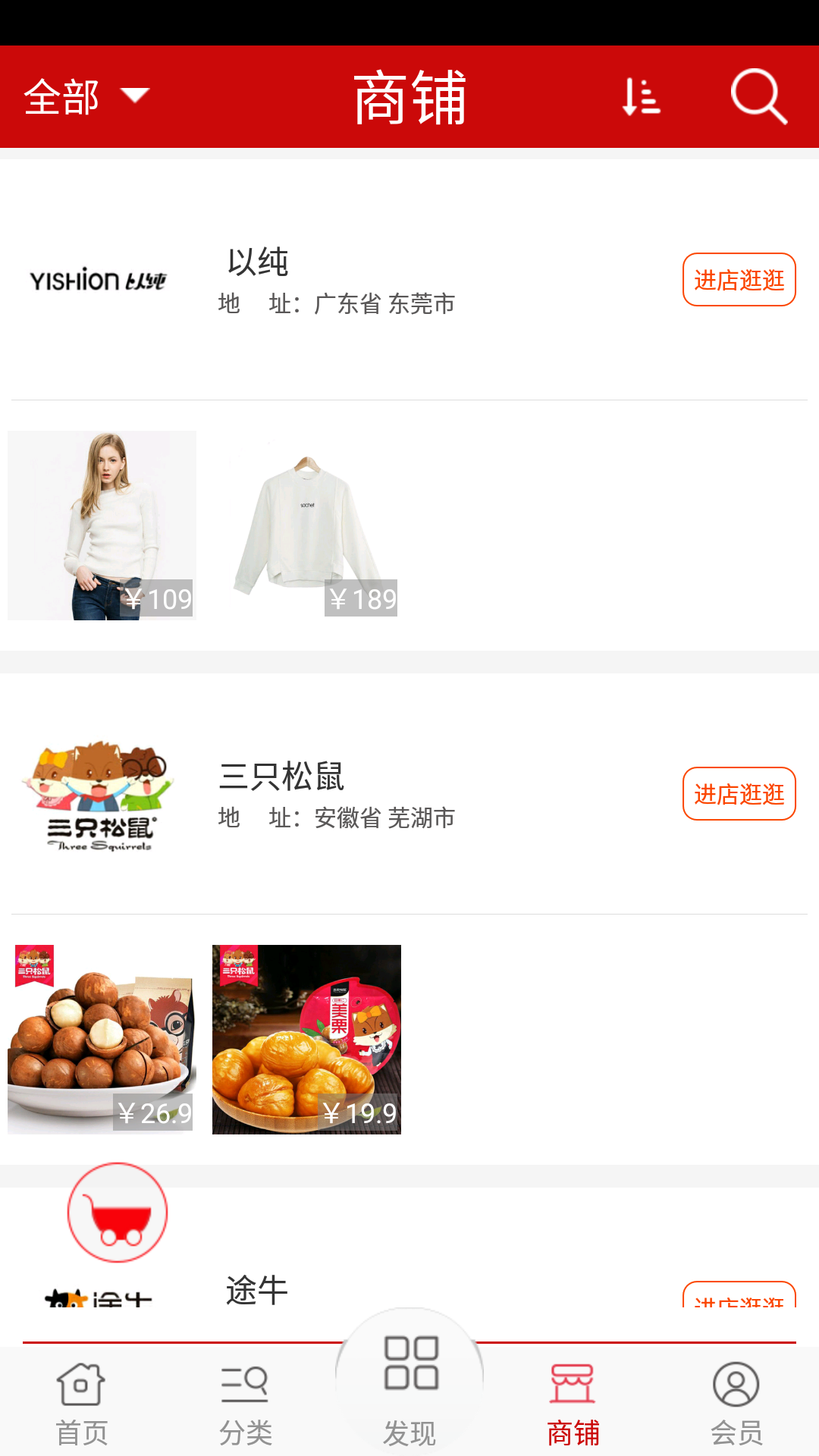Open the ¥26.9 macadamia nuts product
This screenshot has width=819, height=1456.
[x=102, y=1040]
